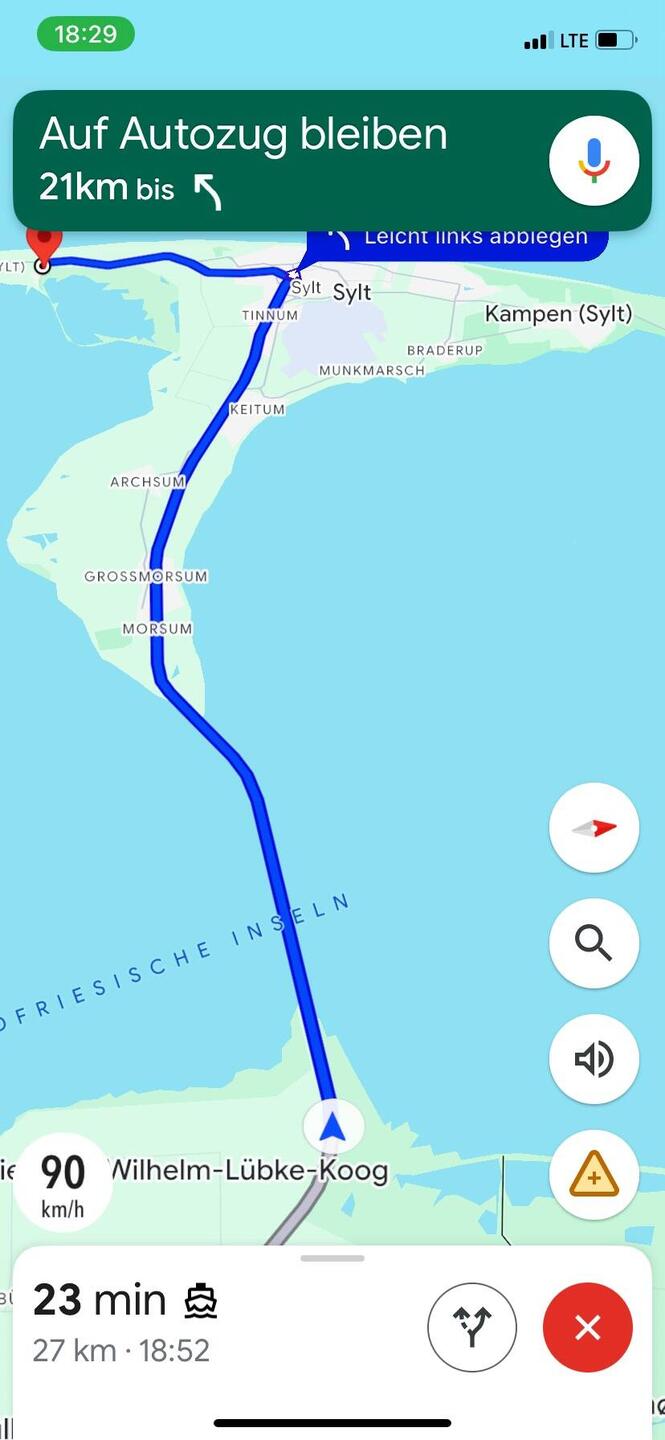Screen dimensions: 665x1440
Task: Tap the compass to reorient the map
Action: click(594, 828)
